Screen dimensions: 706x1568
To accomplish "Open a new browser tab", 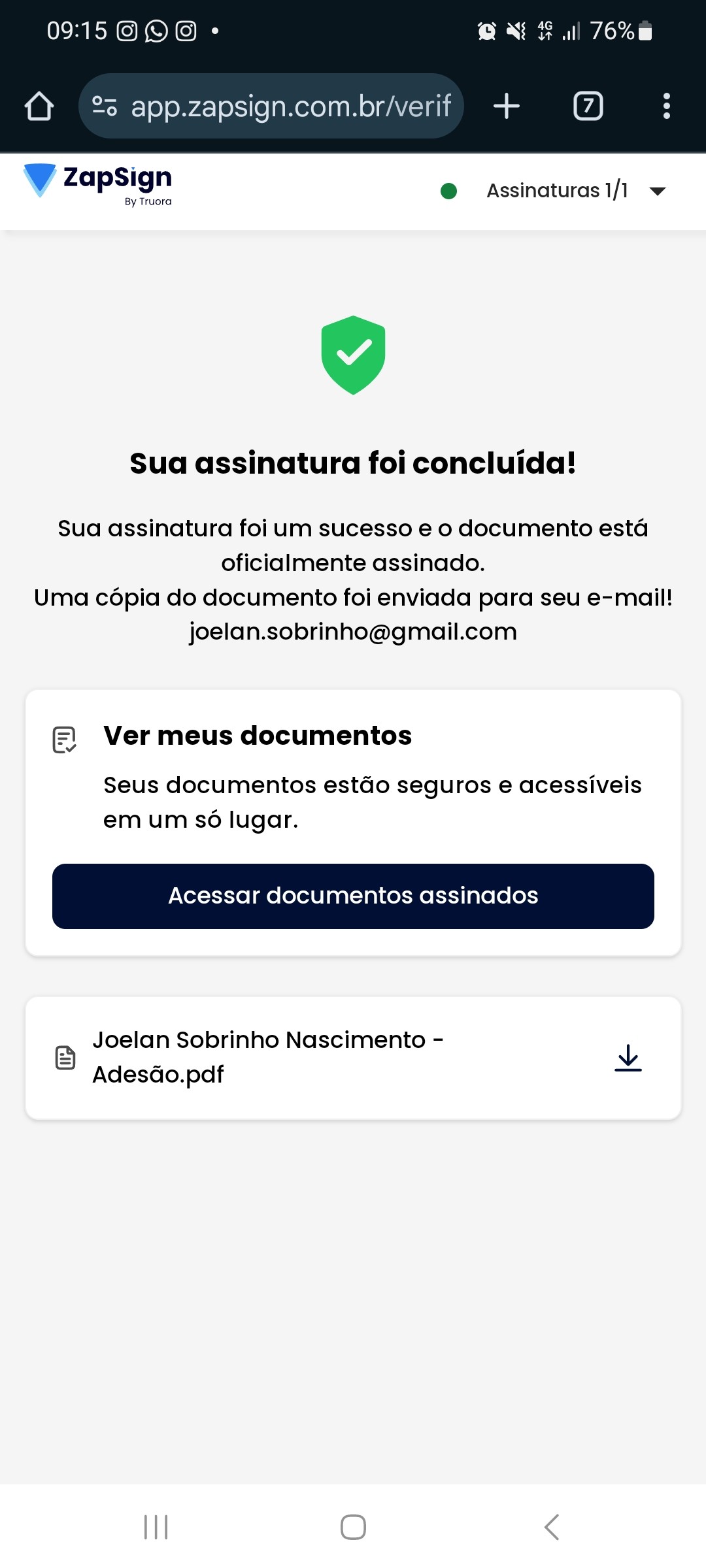I will (507, 106).
